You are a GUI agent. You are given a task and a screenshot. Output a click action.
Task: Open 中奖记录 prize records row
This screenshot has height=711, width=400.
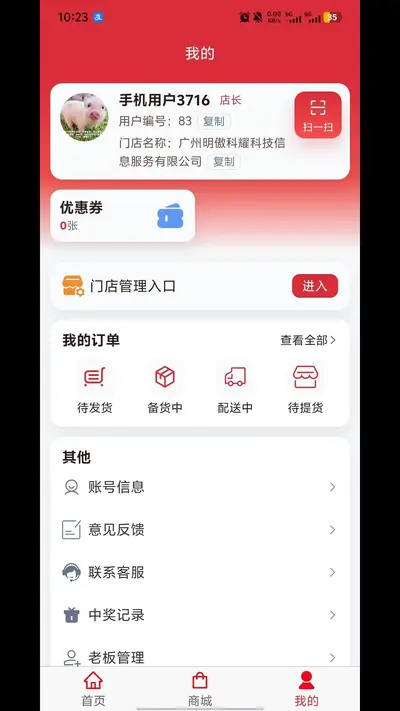(200, 615)
